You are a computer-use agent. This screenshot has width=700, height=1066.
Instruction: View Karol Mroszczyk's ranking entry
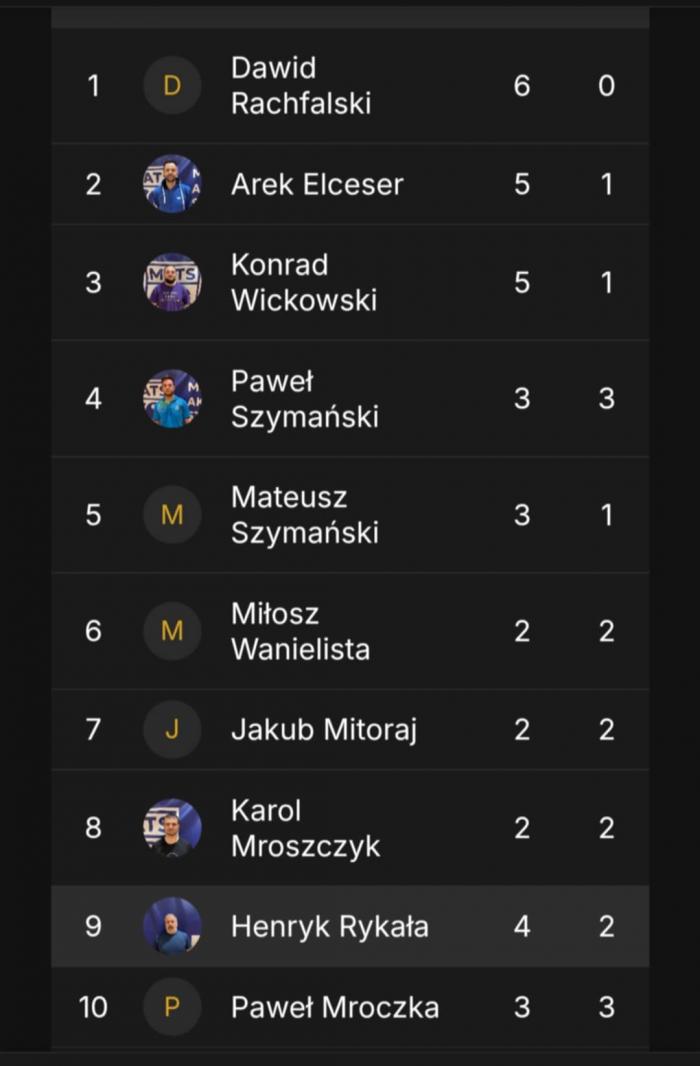[305, 828]
